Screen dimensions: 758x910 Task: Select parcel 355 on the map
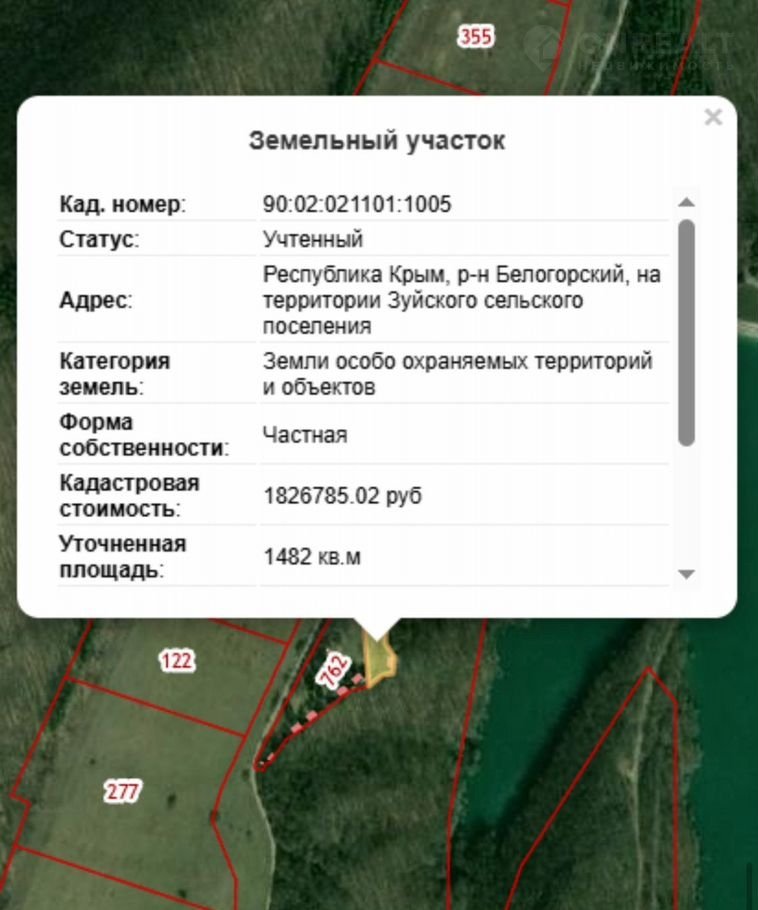[476, 37]
